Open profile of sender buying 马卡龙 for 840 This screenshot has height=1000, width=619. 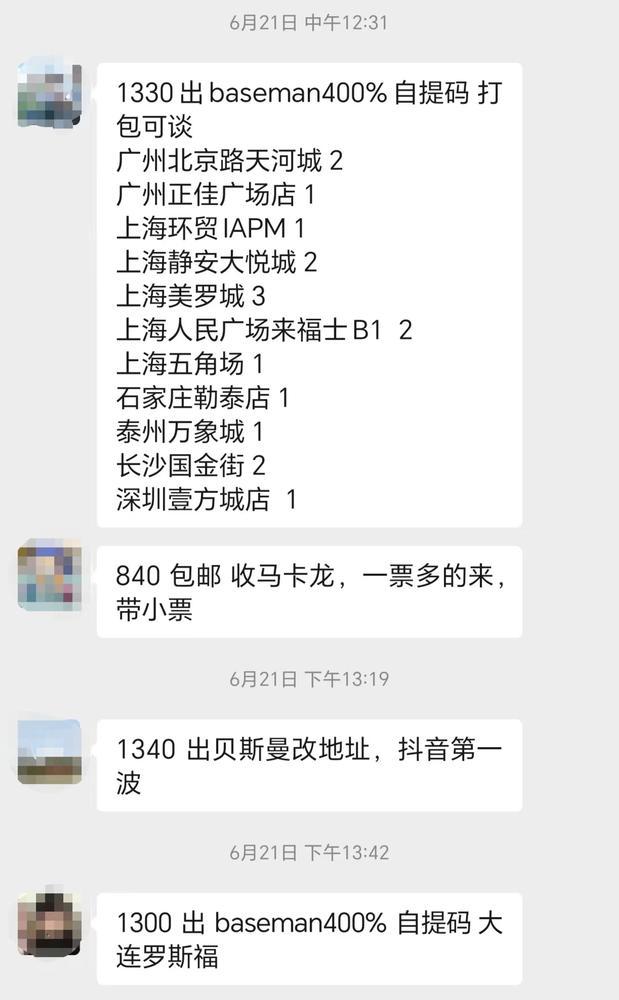[50, 576]
